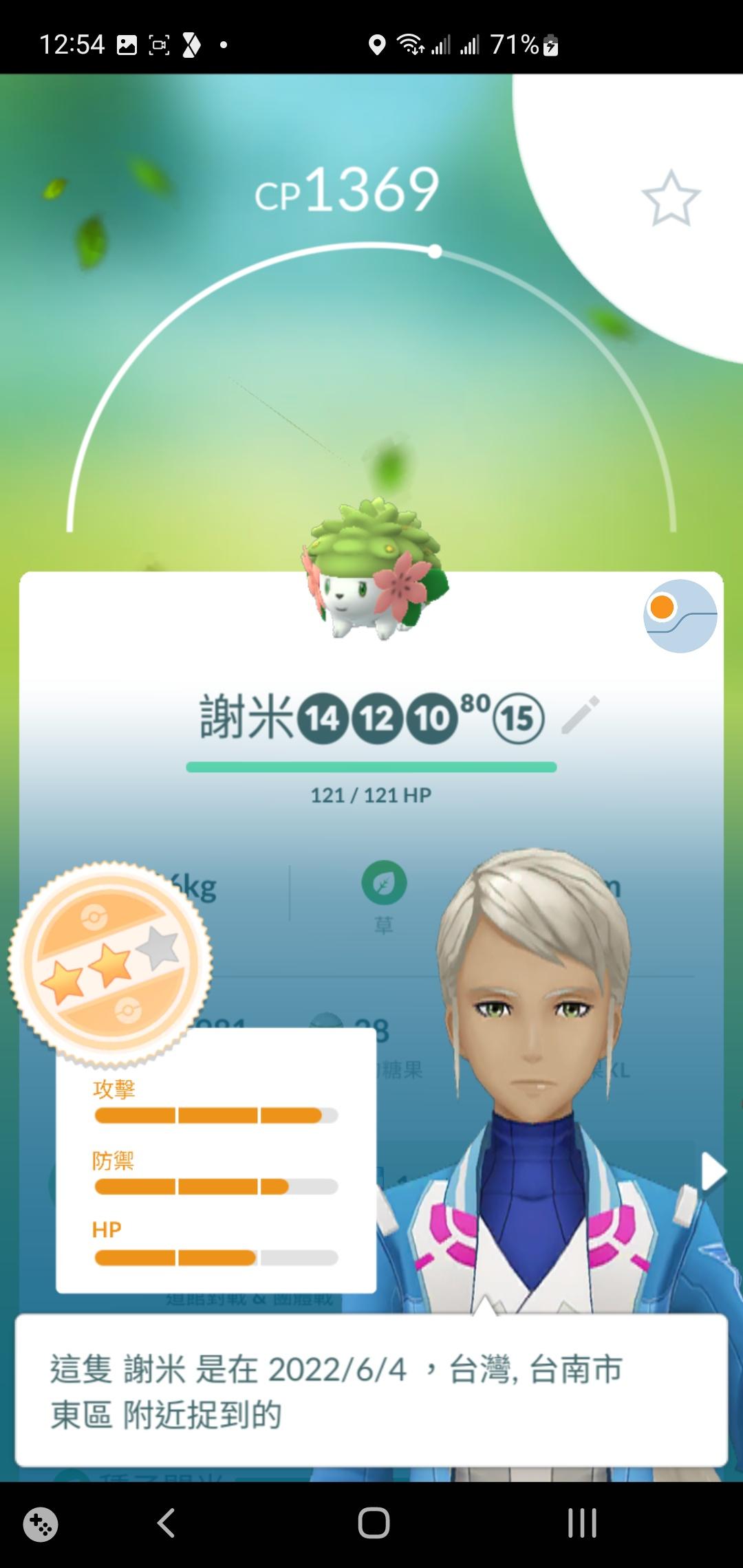Tap the white arrow to advance appraisal
This screenshot has height=1568, width=743.
point(713,1172)
